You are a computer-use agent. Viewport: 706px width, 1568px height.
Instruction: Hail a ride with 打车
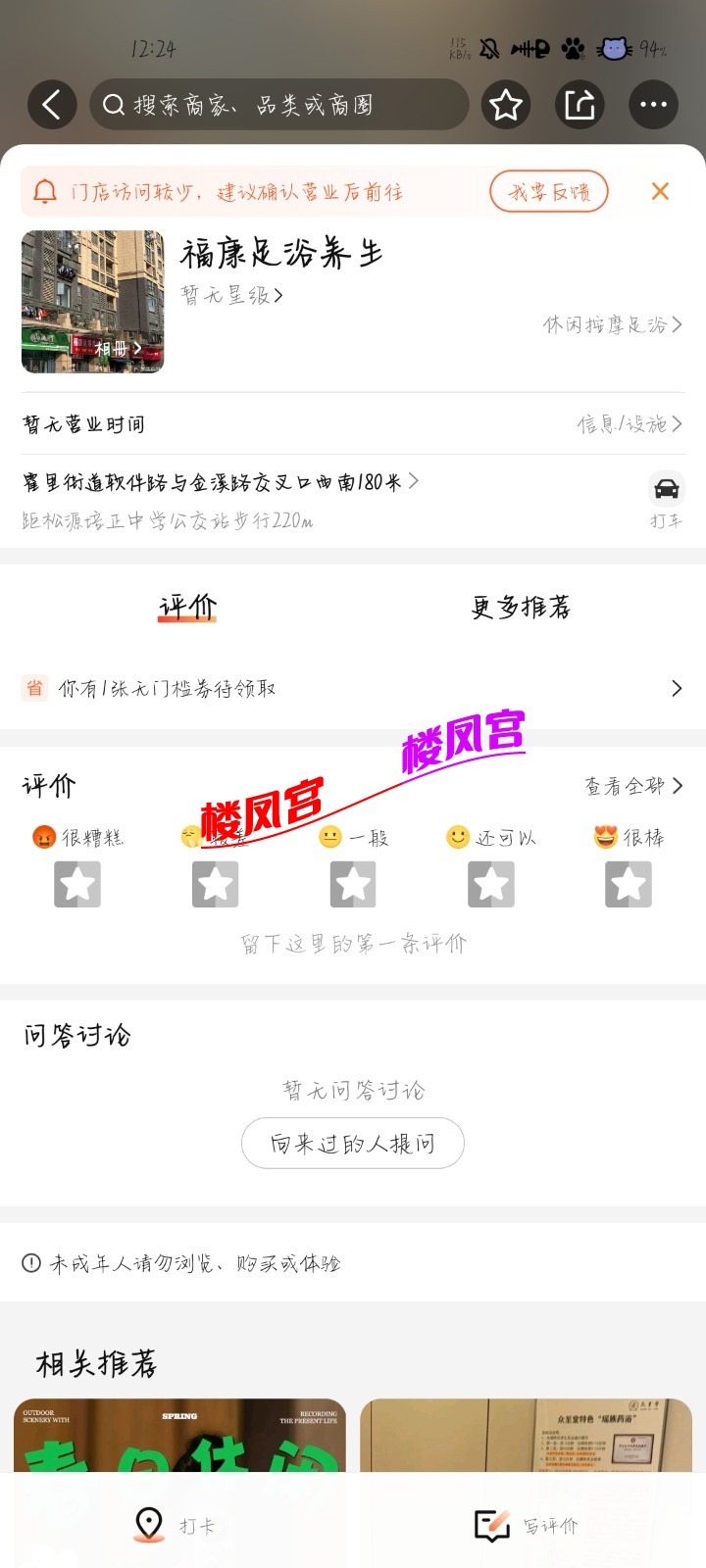click(666, 498)
